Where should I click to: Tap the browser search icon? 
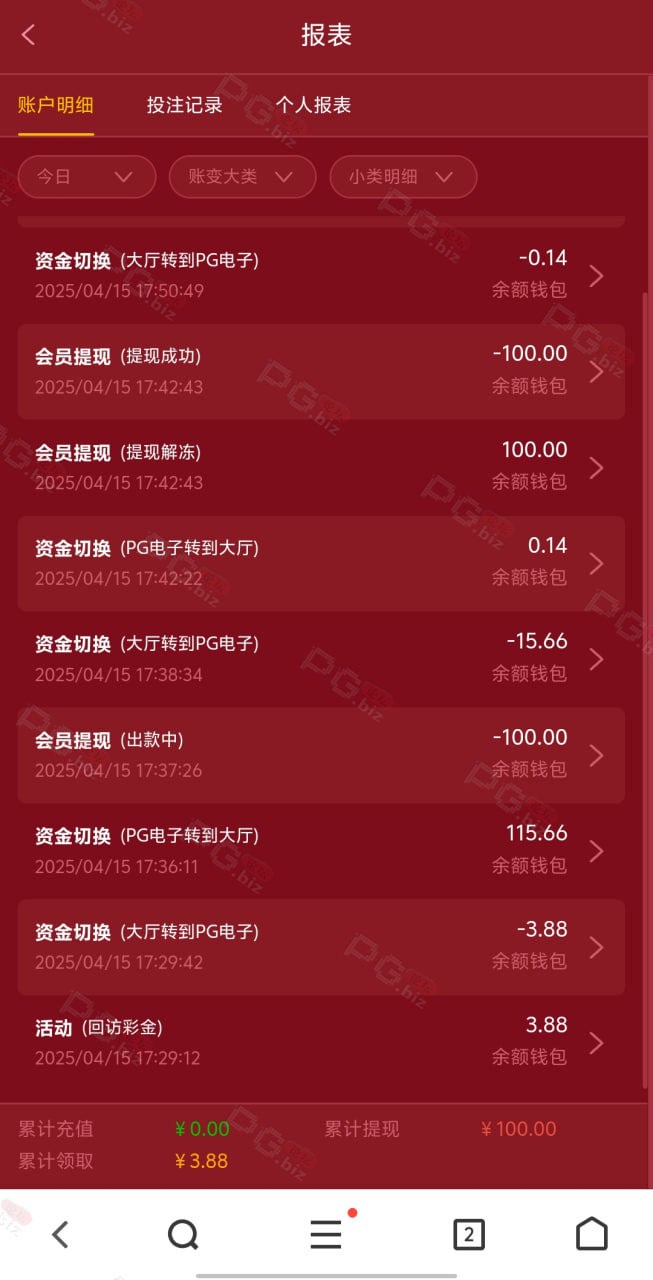click(x=183, y=1235)
